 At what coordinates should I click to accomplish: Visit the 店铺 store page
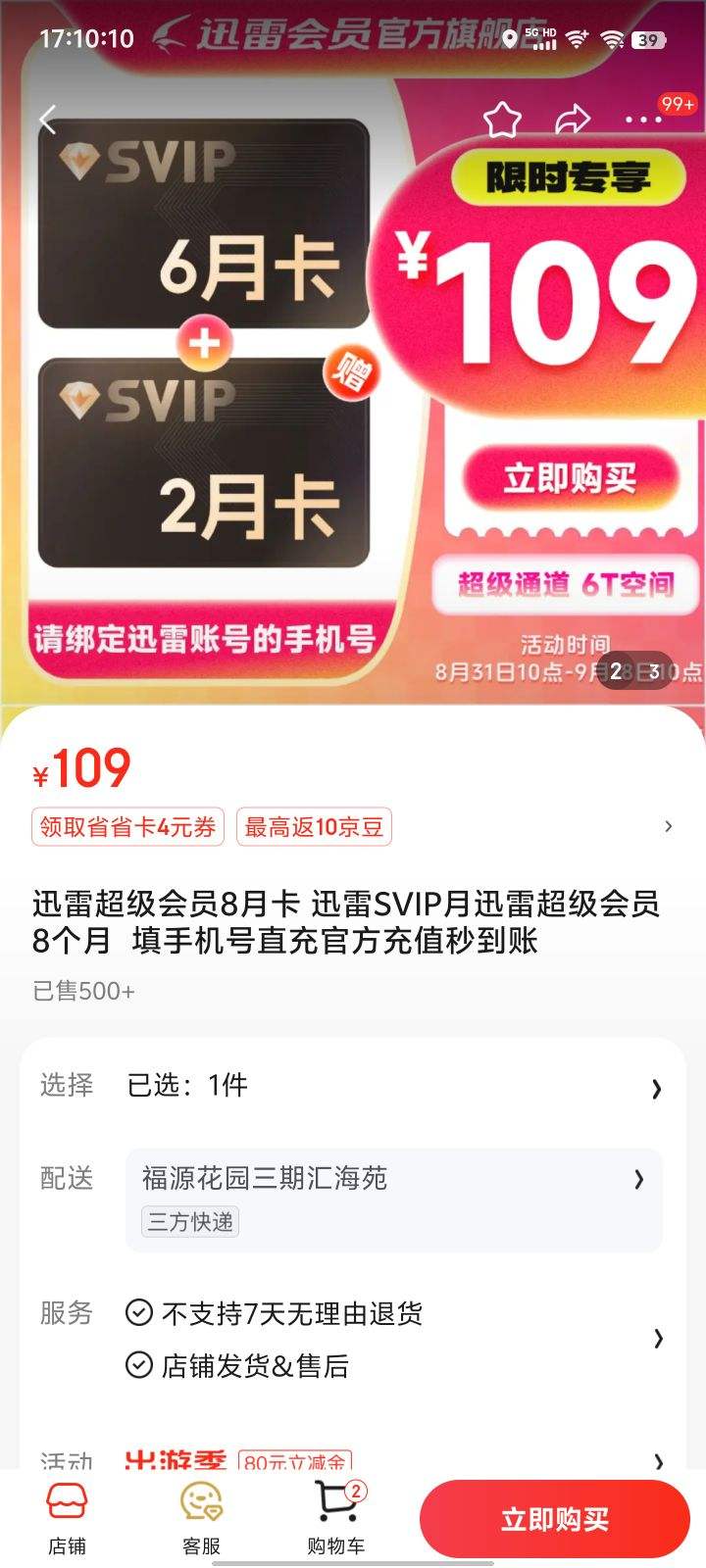67,1517
